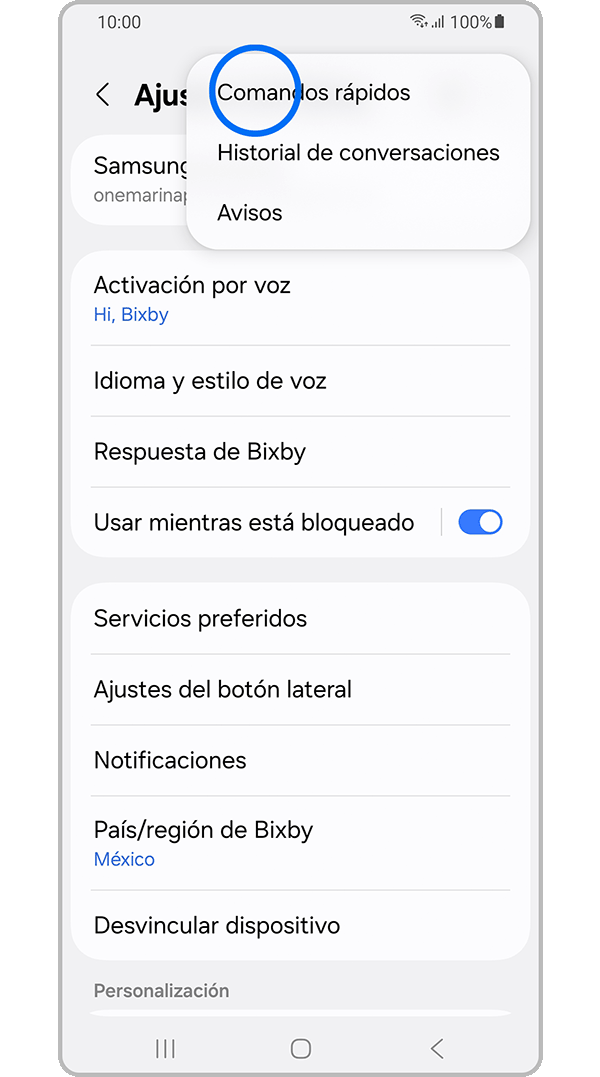Screen dimensions: 600x1077
Task: Disable Usar mientras está bloqueado switch
Action: tap(480, 522)
